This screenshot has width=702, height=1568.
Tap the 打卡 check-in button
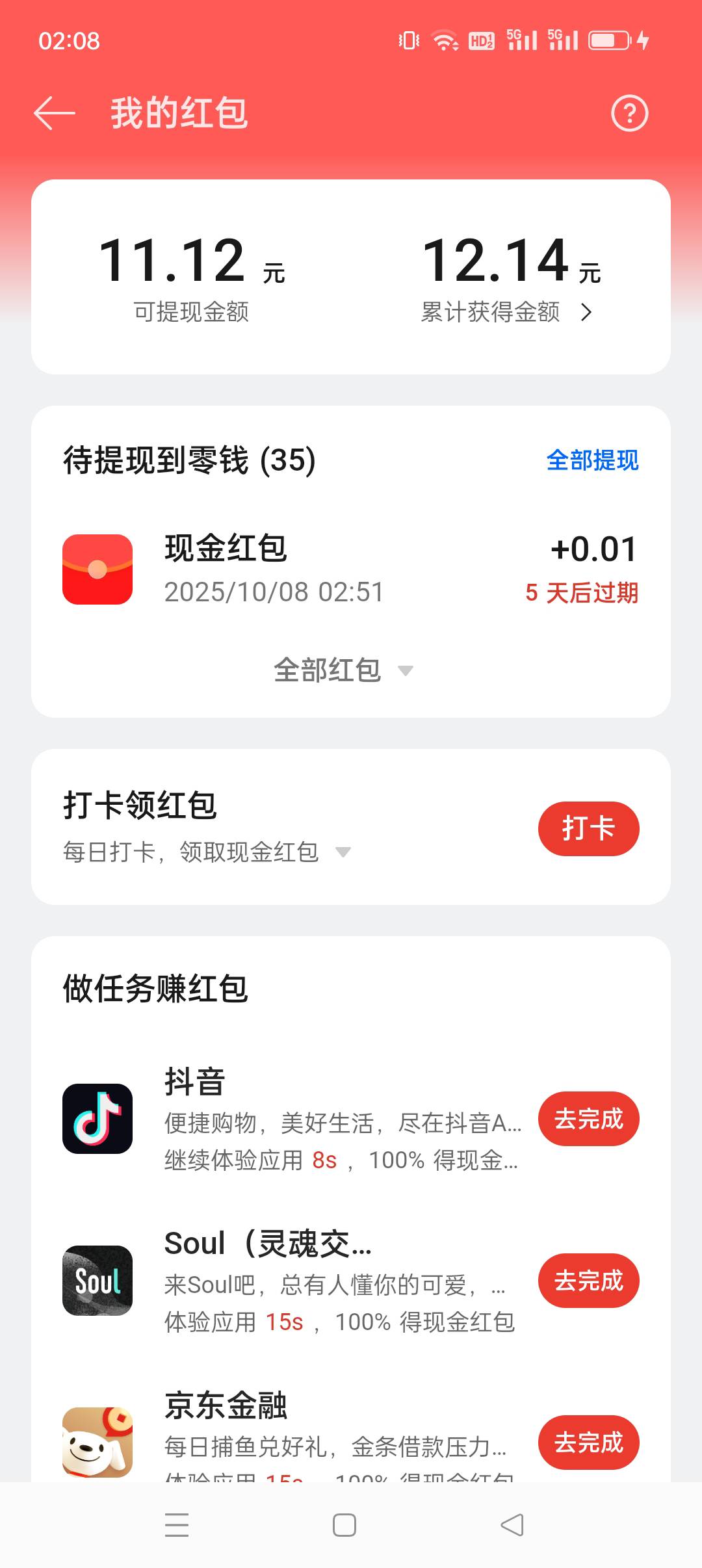(588, 829)
